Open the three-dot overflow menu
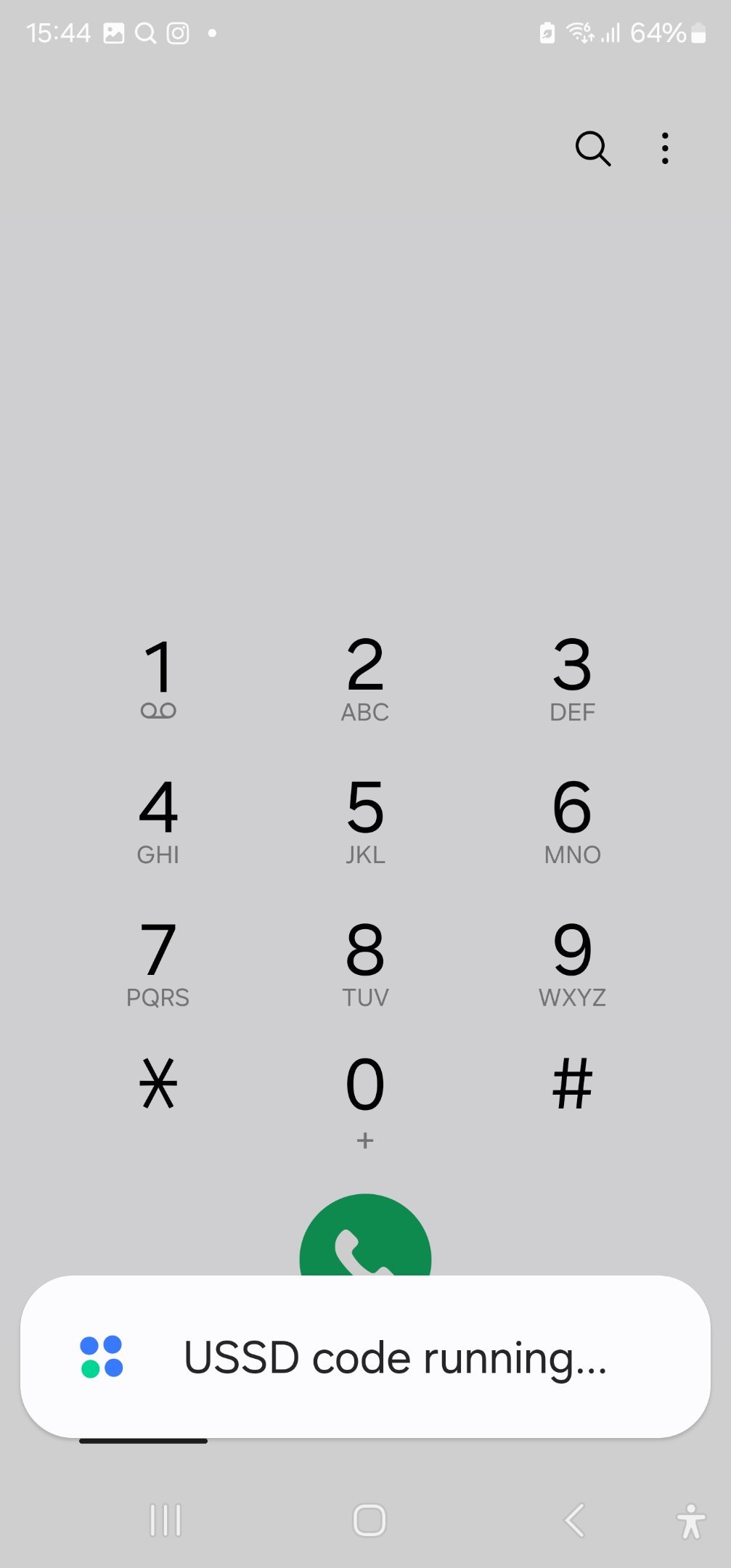The width and height of the screenshot is (731, 1568). [665, 149]
